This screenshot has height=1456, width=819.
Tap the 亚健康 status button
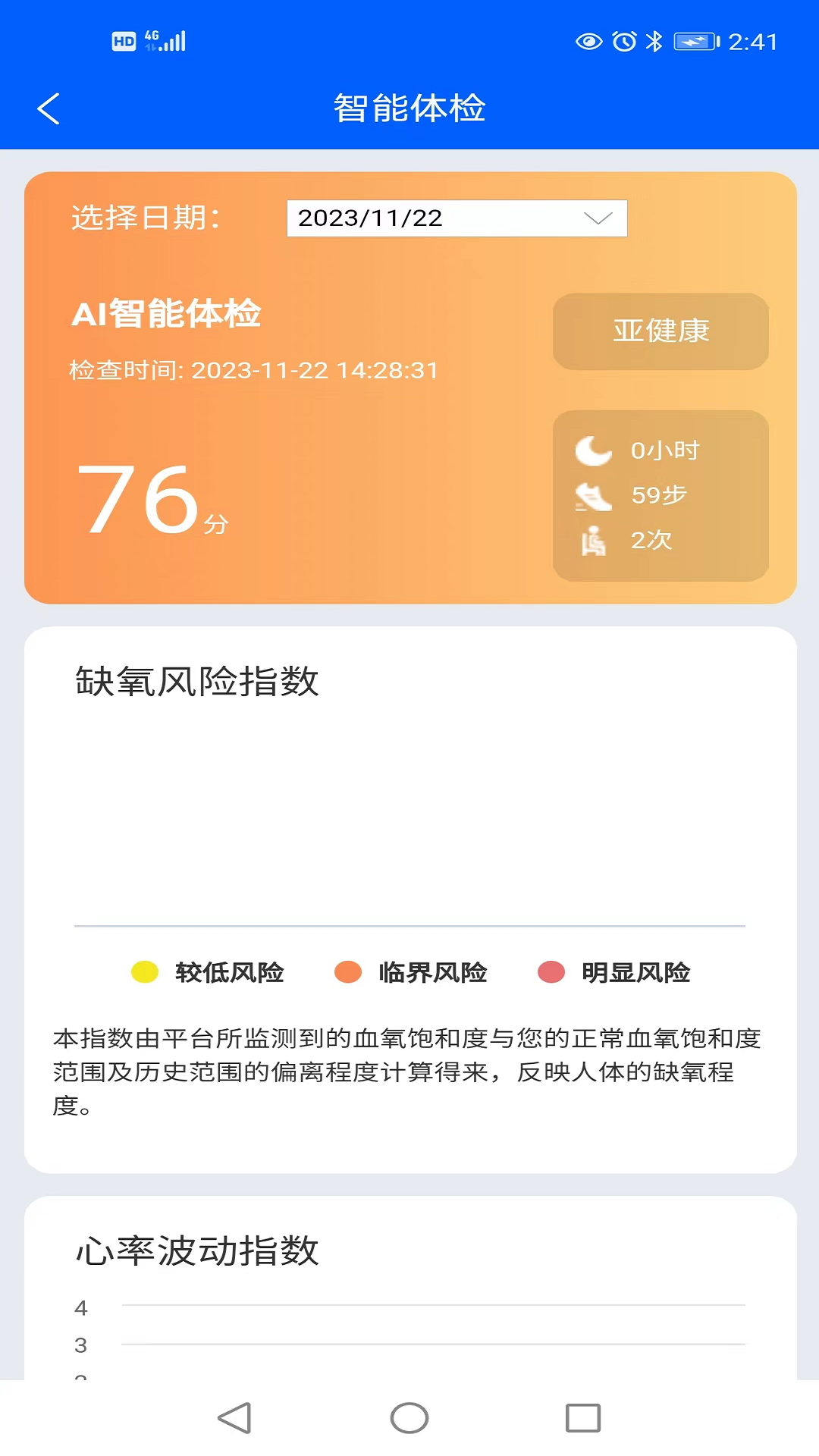pos(660,331)
